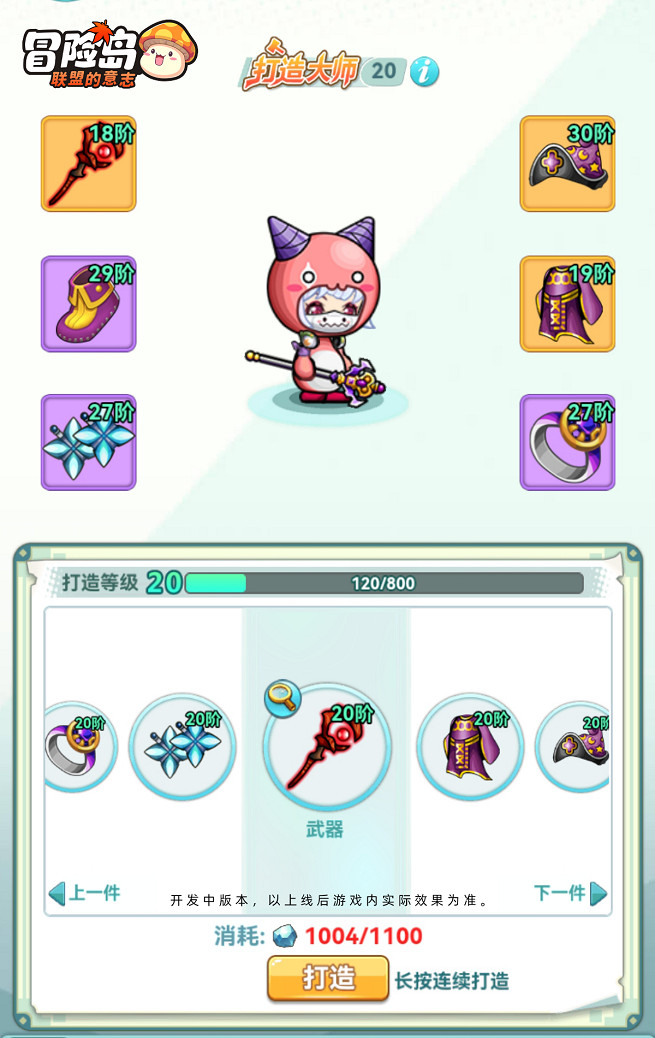Select the 19阶 purple robe slot
Screen dimensions: 655x1038
567,304
